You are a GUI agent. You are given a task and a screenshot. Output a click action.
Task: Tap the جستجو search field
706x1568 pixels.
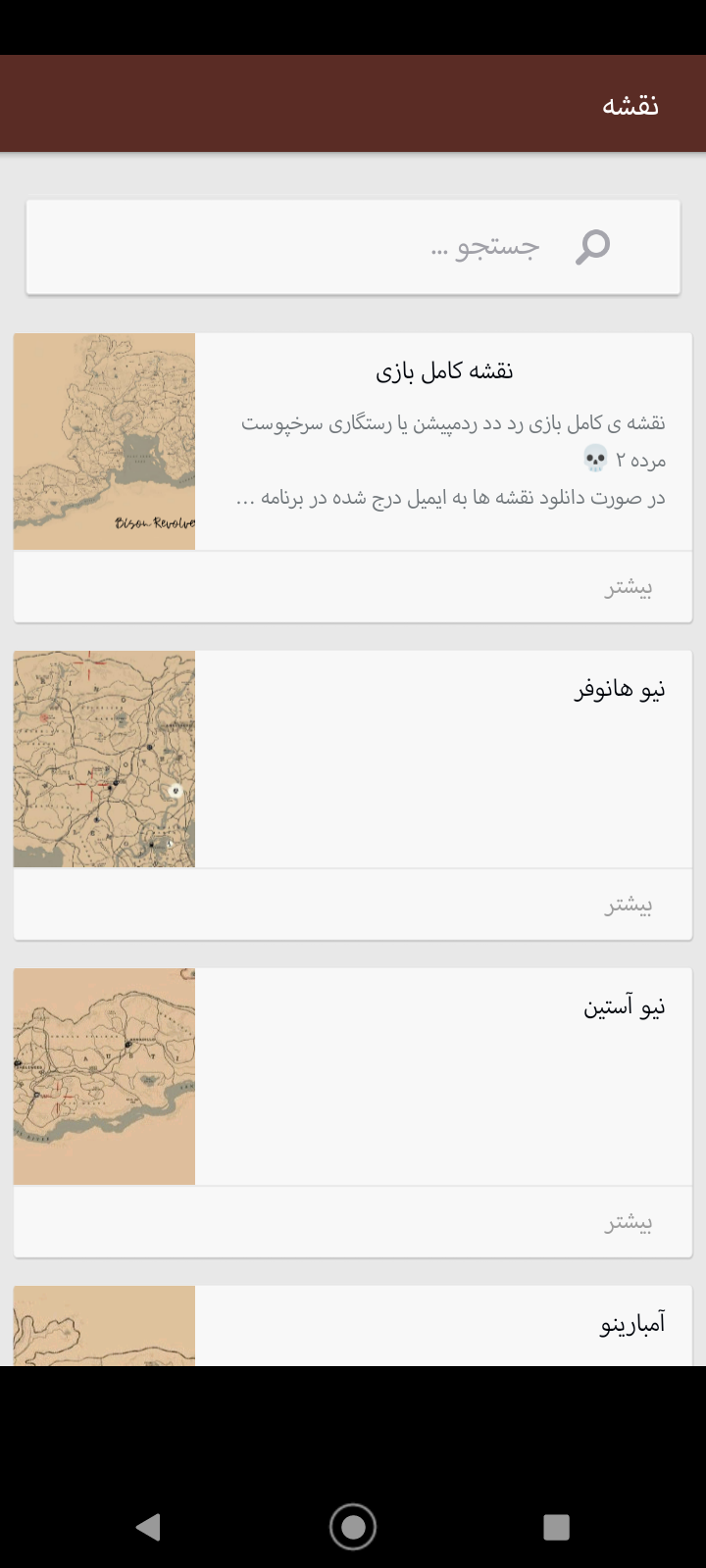point(353,247)
